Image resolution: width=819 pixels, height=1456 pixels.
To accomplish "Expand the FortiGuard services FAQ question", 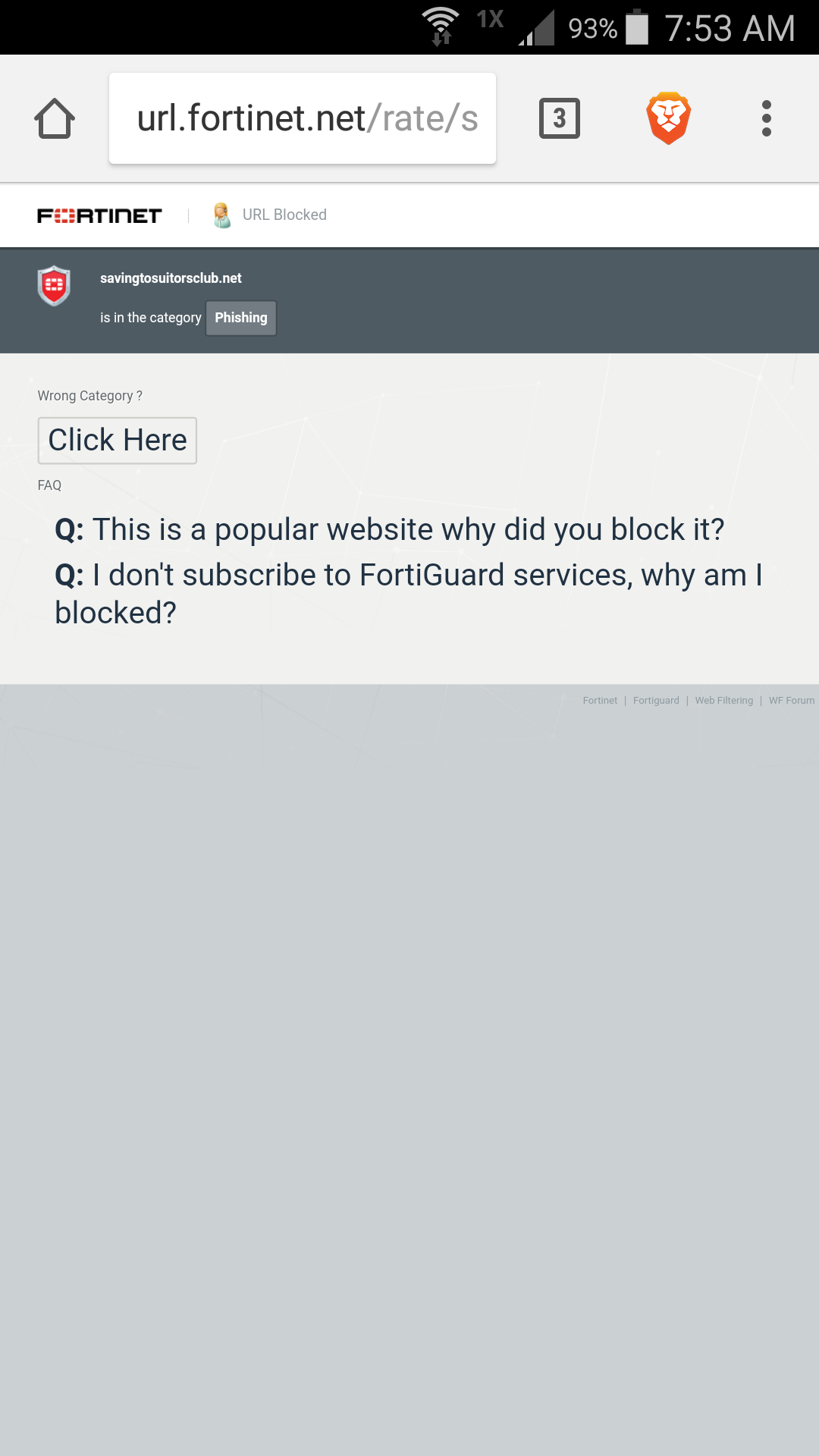I will pos(408,576).
